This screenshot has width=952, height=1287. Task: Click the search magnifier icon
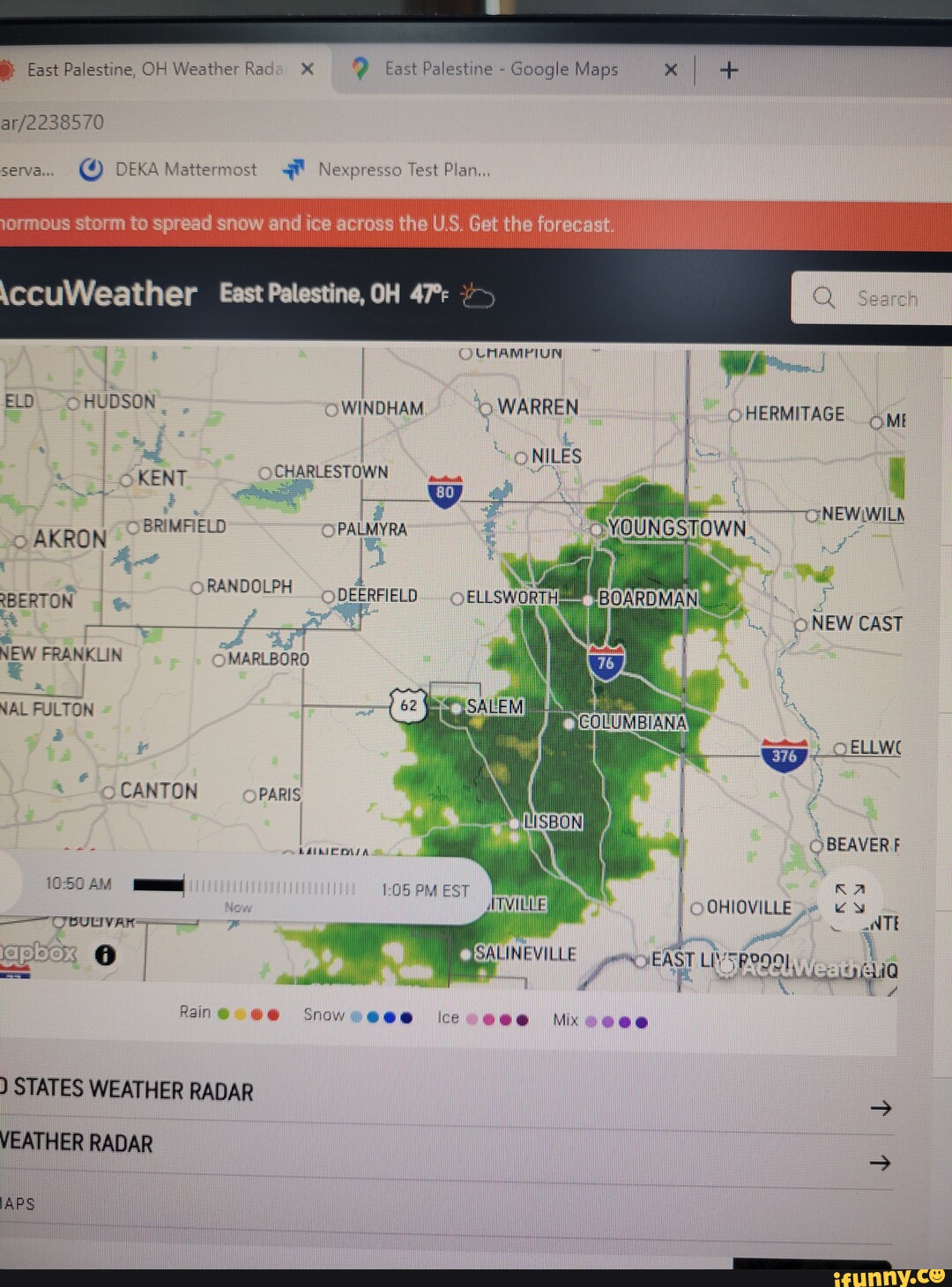(x=824, y=298)
